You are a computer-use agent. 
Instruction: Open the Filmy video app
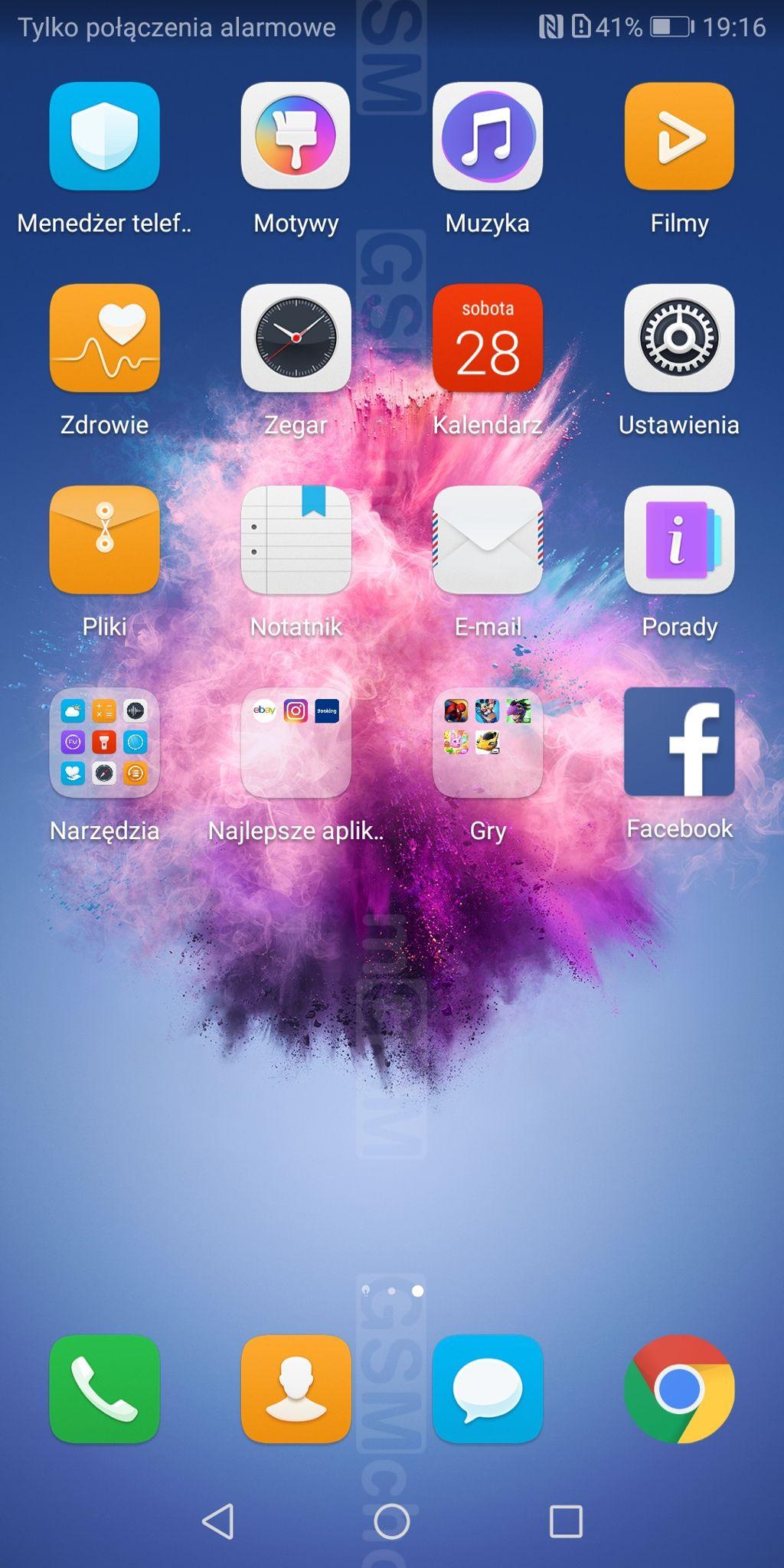coord(679,136)
